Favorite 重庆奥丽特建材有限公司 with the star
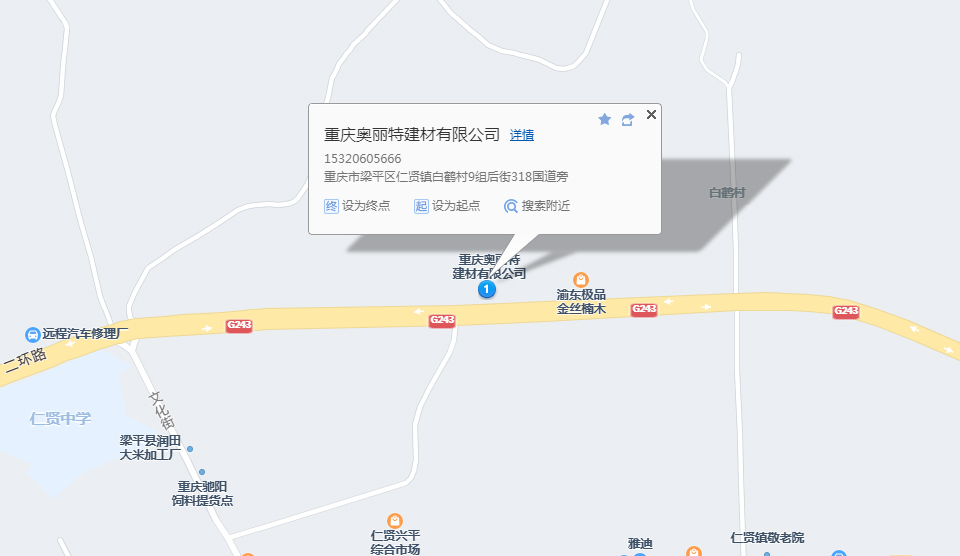The height and width of the screenshot is (556, 960). click(x=604, y=119)
